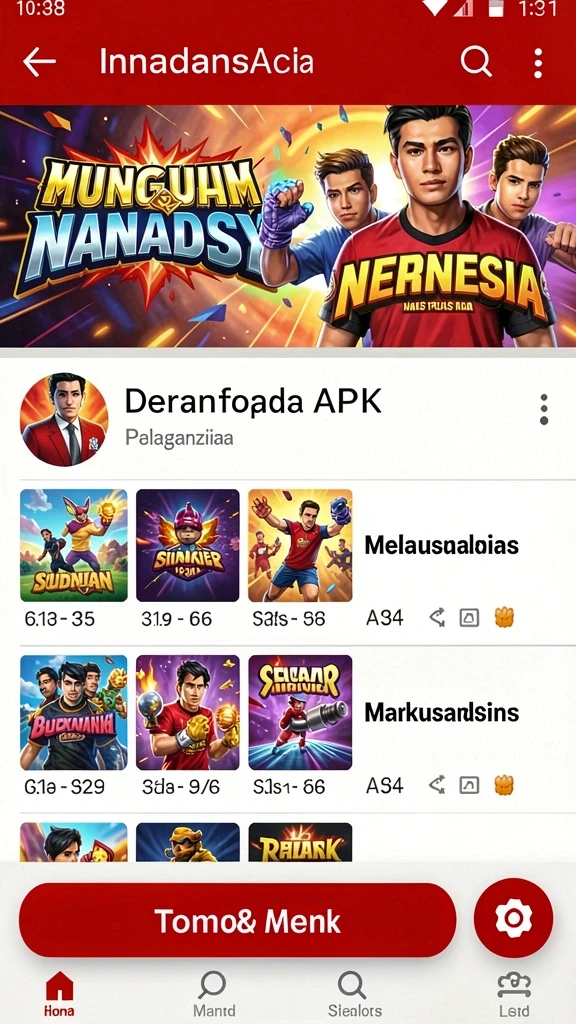The image size is (576, 1024).
Task: Open the overflow menu beside Deranfoada APK
Action: click(543, 410)
